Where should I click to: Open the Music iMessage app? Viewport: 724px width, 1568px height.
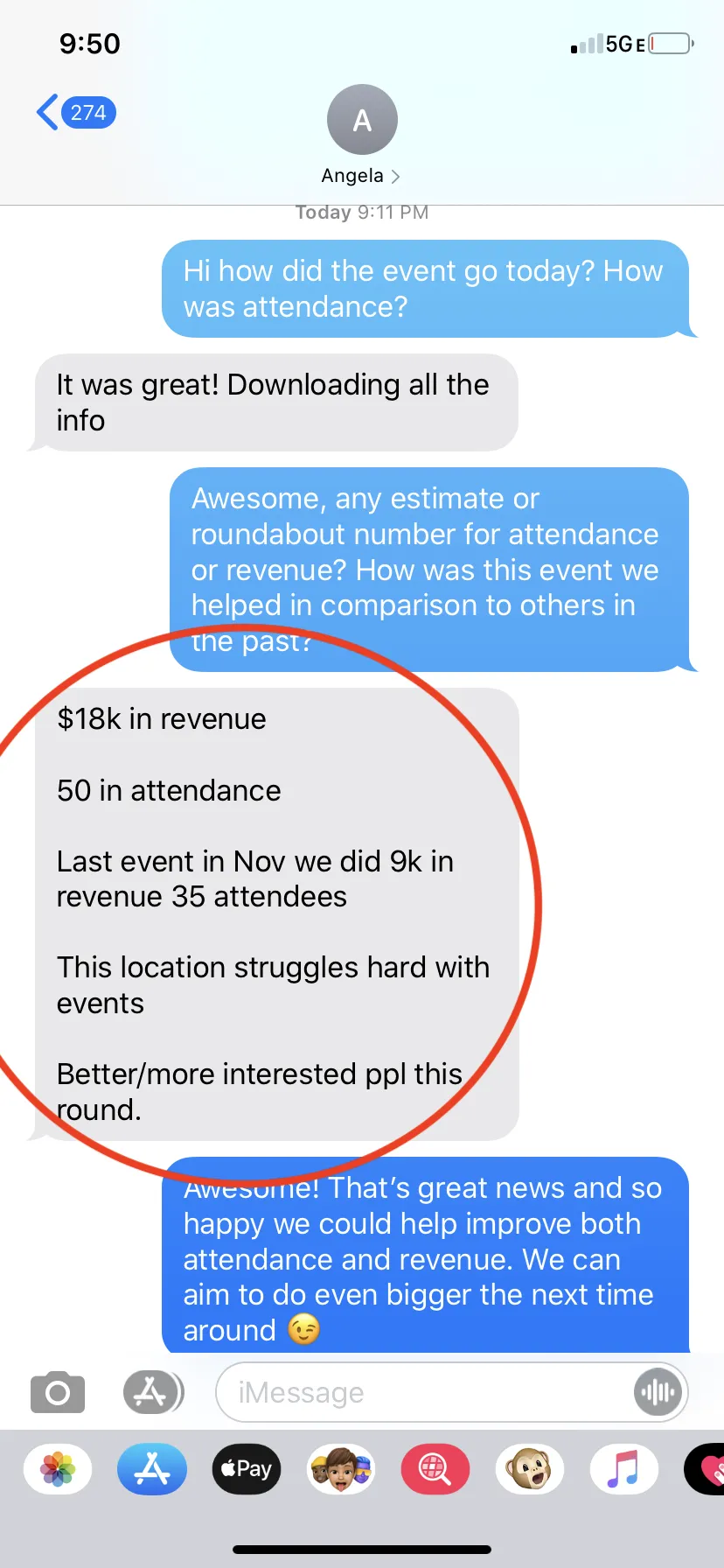[x=624, y=1469]
